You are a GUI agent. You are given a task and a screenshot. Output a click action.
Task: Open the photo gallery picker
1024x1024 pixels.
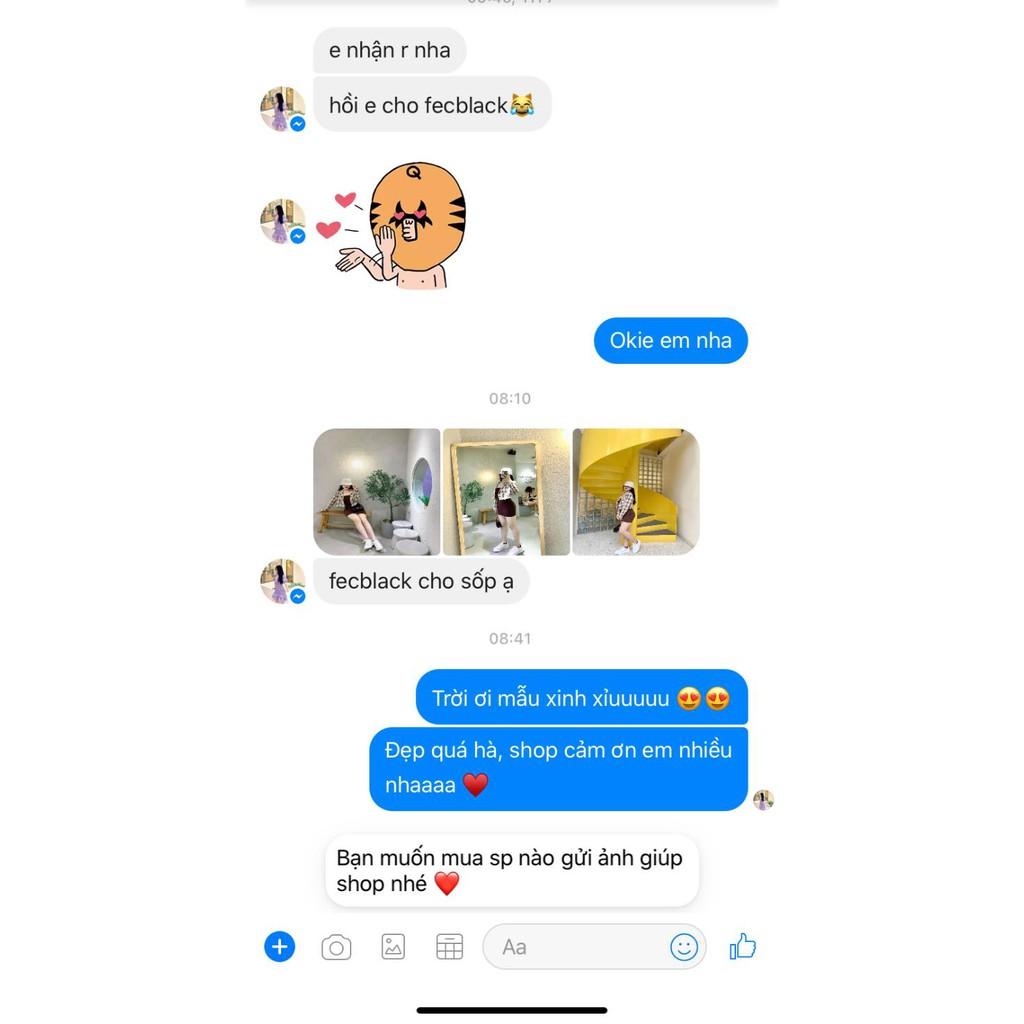[393, 947]
